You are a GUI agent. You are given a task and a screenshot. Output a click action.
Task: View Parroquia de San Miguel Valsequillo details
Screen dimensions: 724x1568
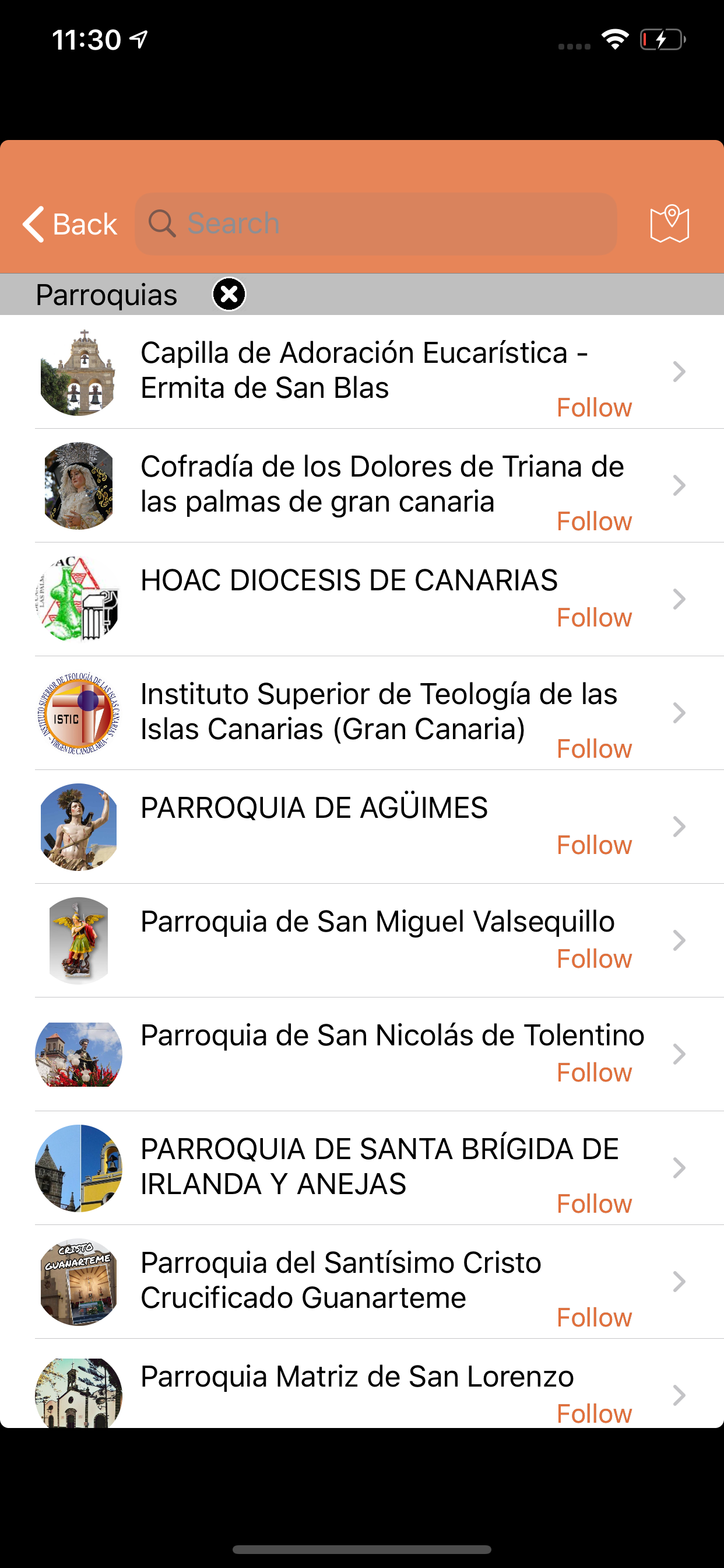click(377, 922)
